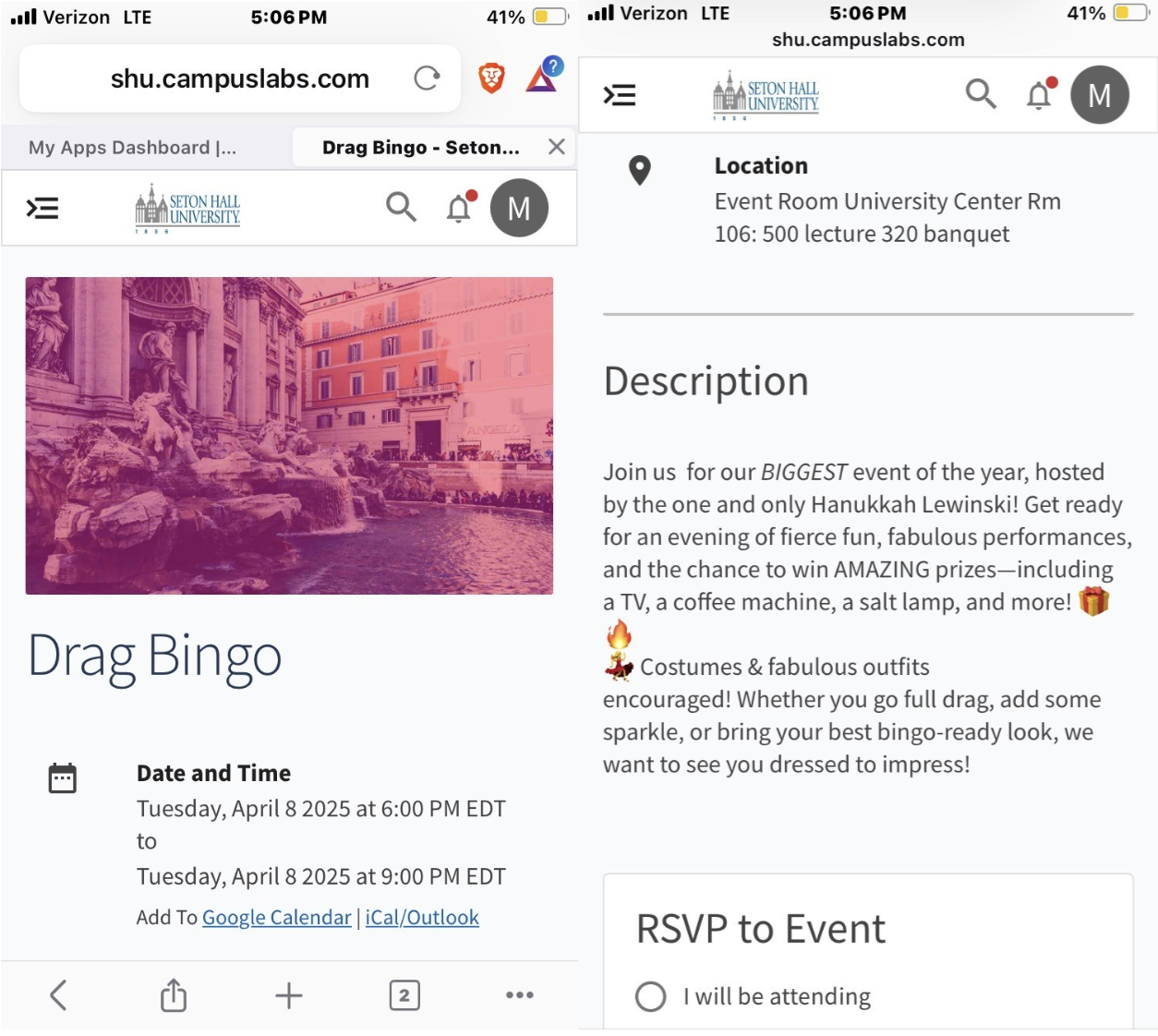The height and width of the screenshot is (1036, 1158).
Task: Open the Brave Shields lion icon
Action: click(x=491, y=78)
